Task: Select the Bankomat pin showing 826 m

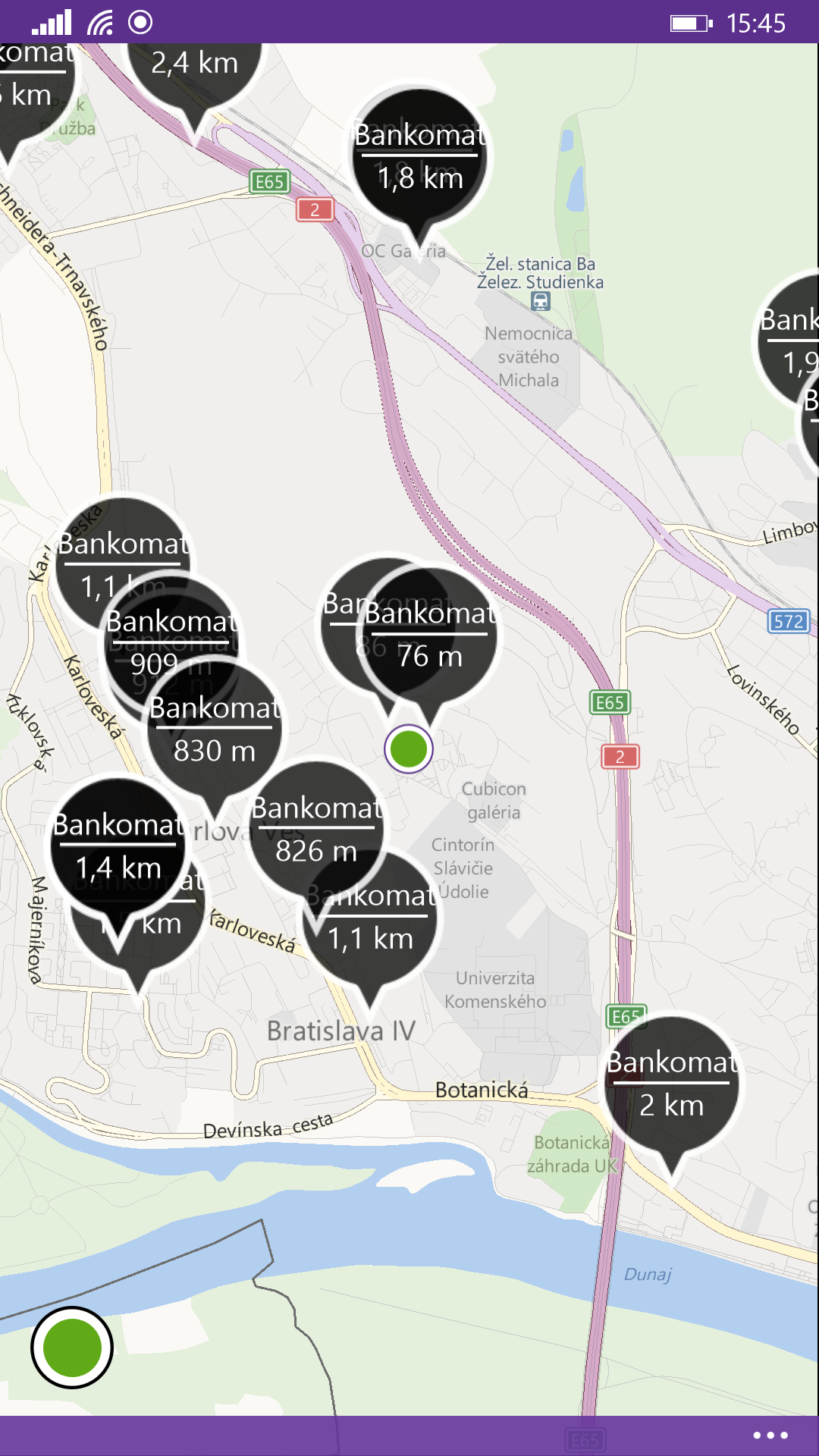Action: tap(317, 830)
